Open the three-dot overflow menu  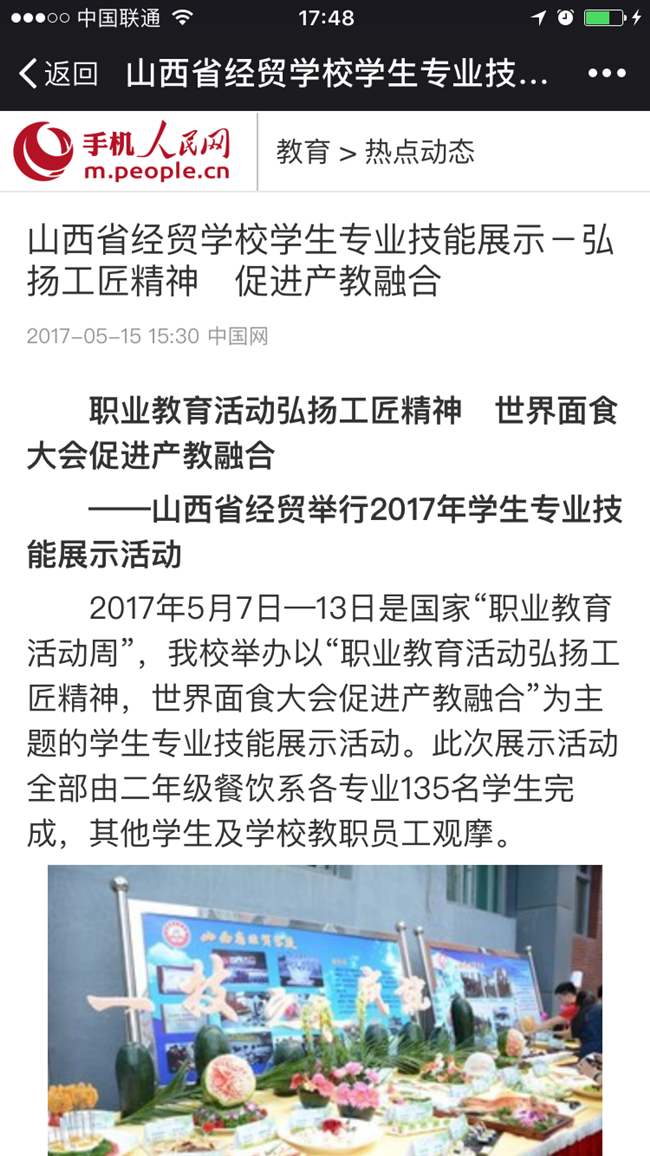(606, 74)
